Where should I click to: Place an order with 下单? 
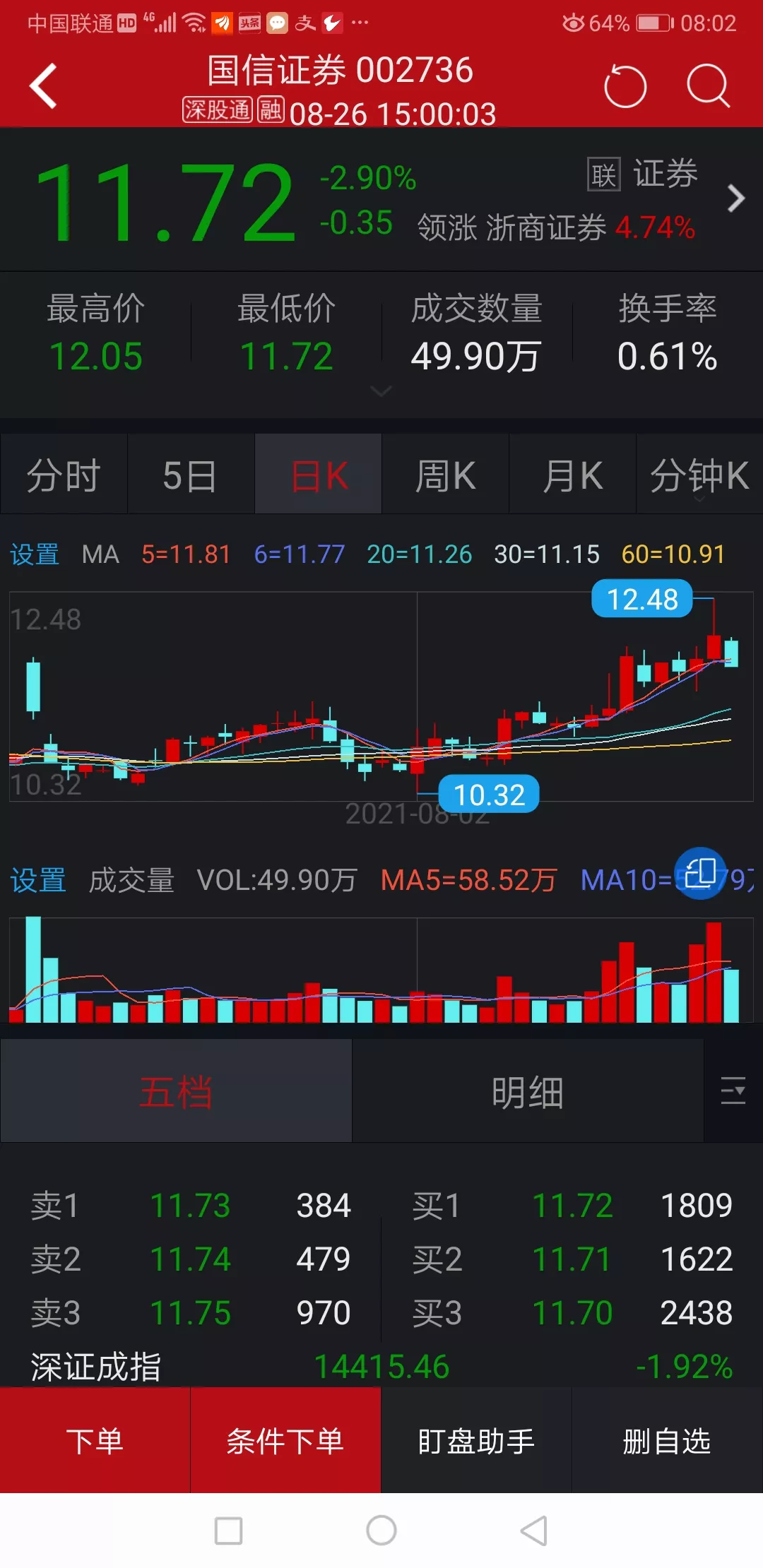(x=95, y=1441)
